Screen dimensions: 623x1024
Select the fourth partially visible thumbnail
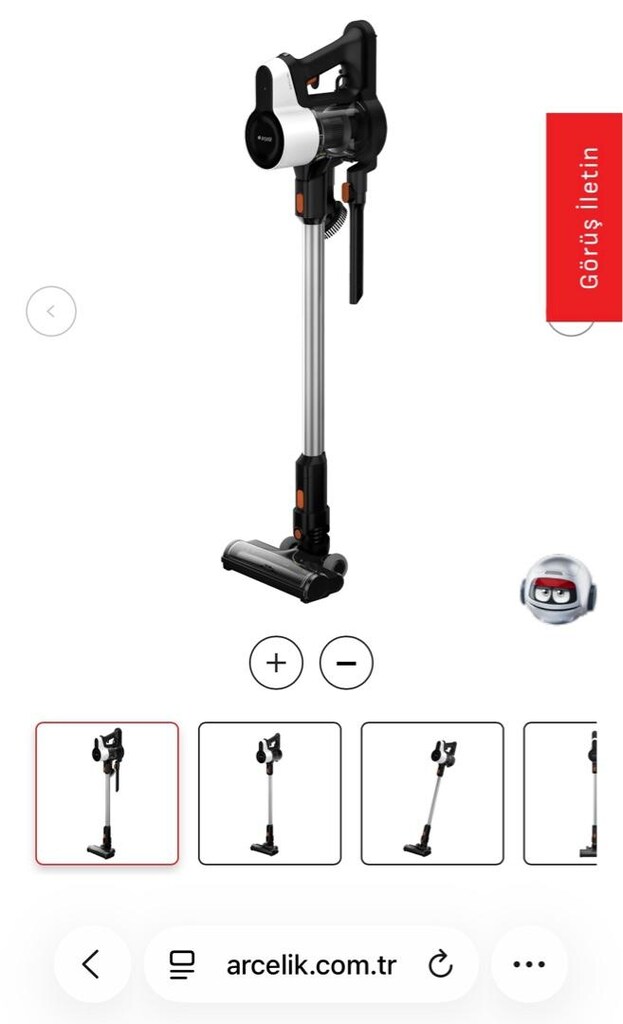point(560,793)
